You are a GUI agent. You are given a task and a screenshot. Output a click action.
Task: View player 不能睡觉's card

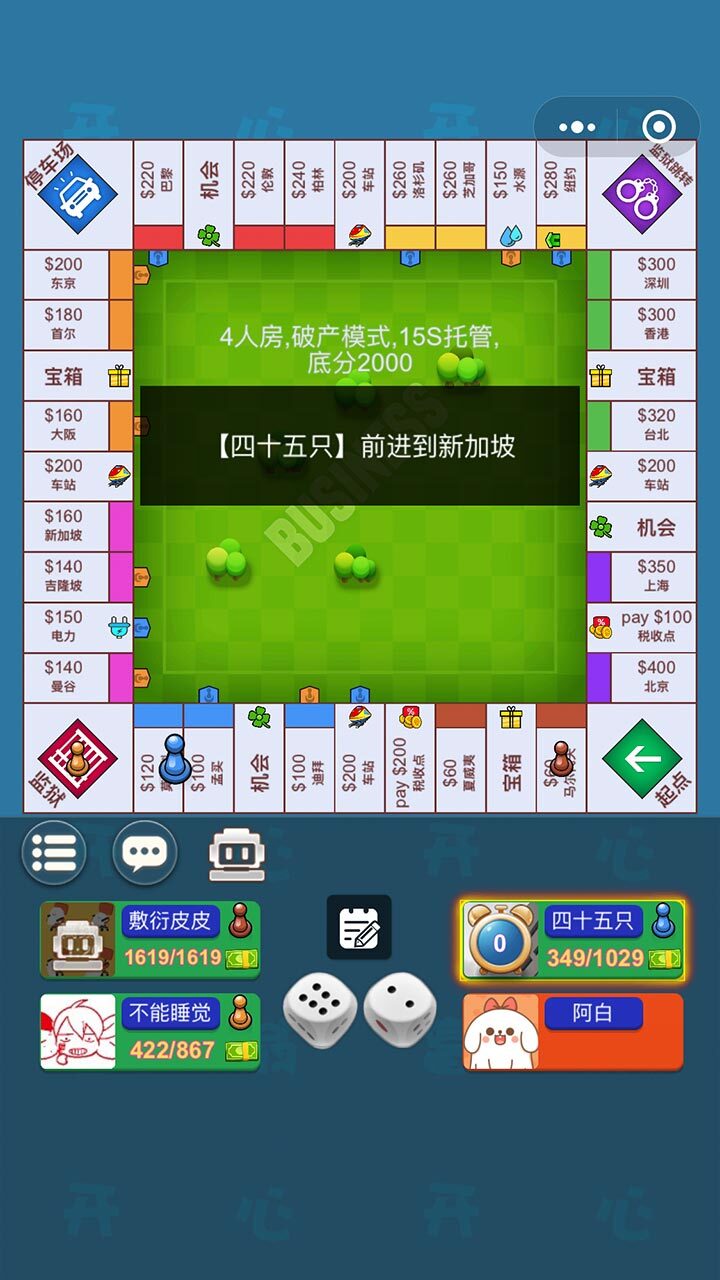coord(150,1031)
